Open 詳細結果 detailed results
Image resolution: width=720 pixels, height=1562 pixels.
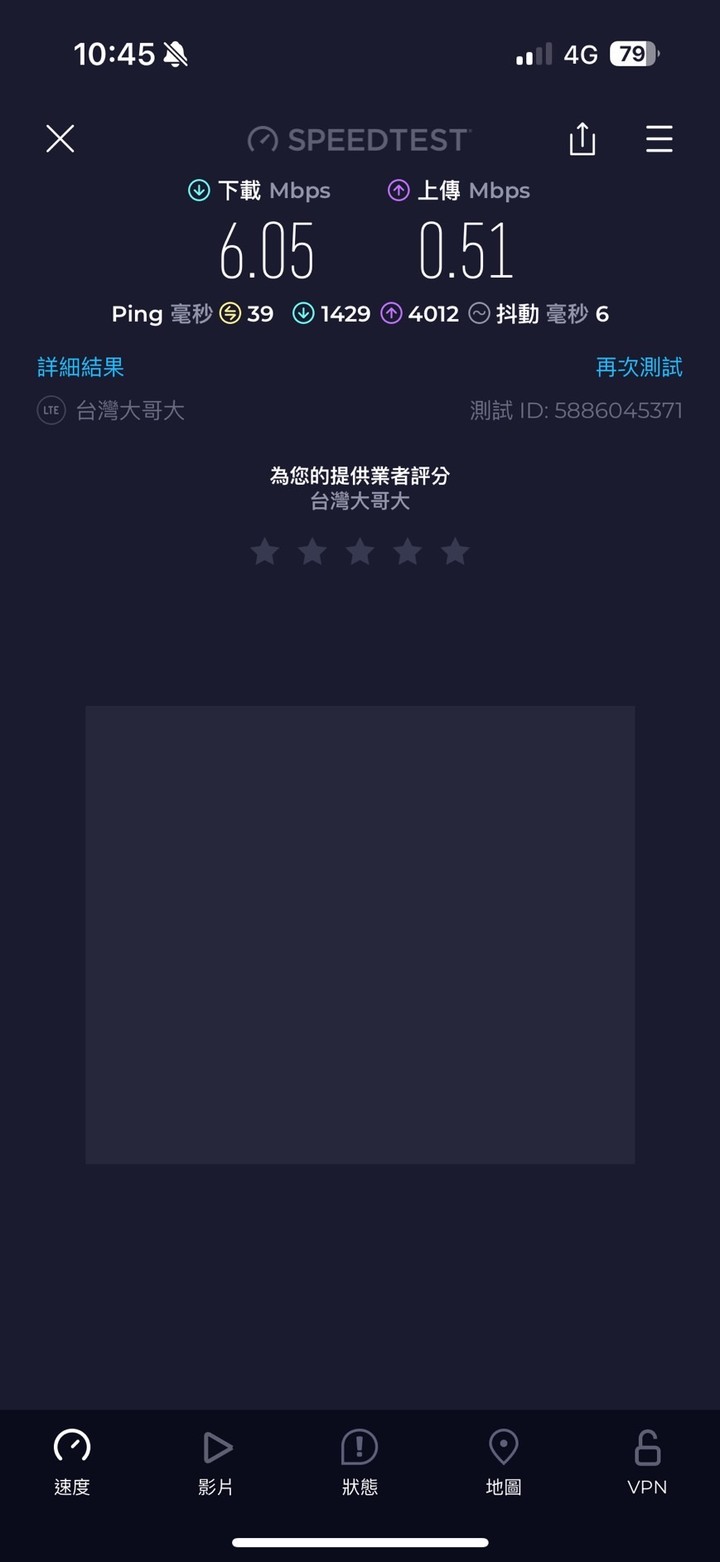(x=81, y=367)
